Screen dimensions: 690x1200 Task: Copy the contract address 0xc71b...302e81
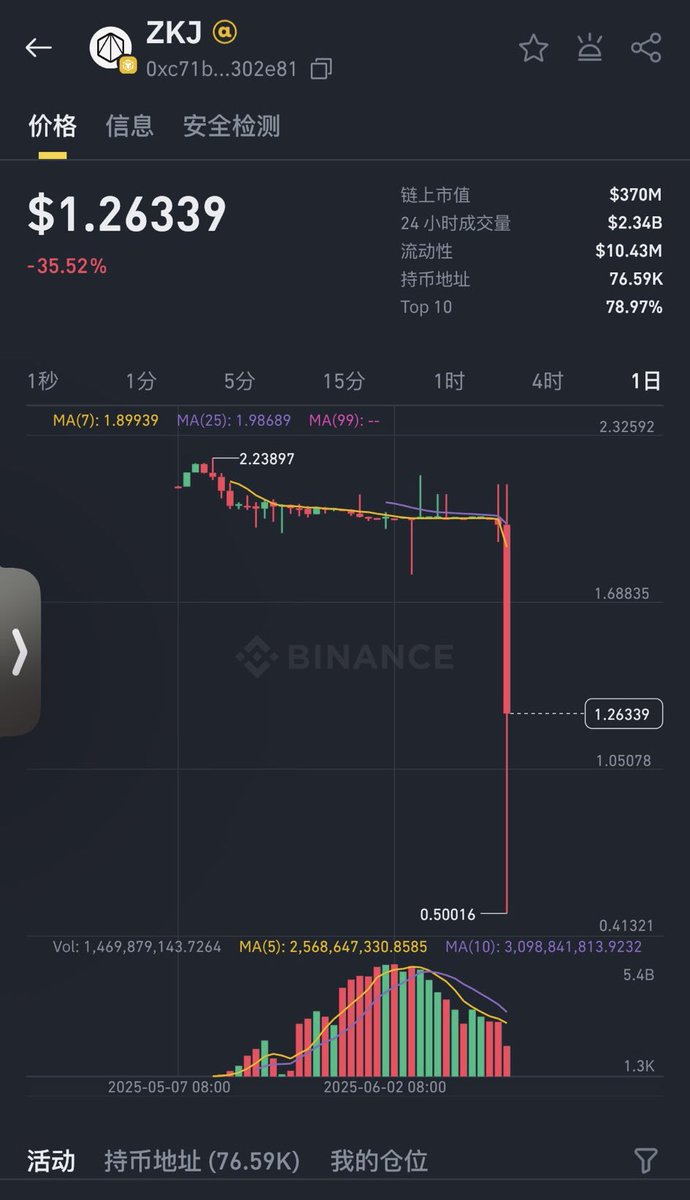[322, 69]
